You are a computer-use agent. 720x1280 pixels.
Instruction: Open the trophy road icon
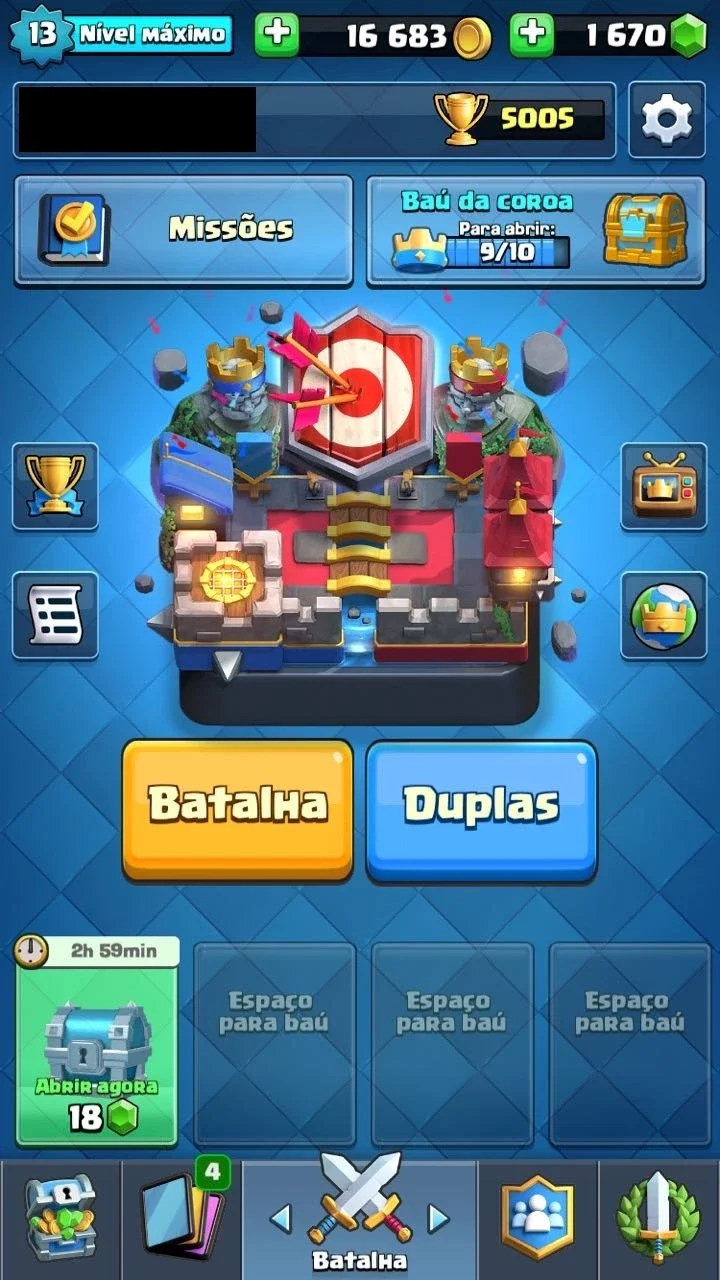click(55, 486)
